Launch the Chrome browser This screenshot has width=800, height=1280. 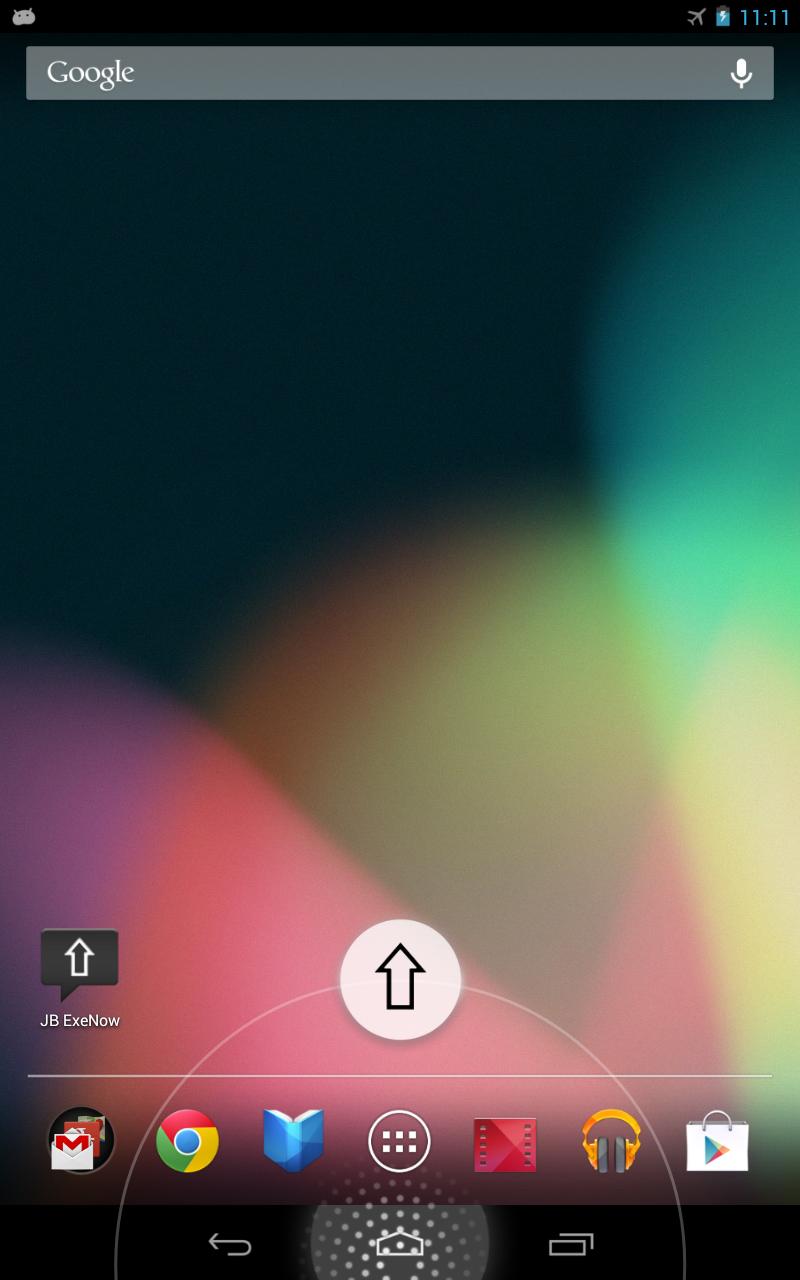tap(187, 1141)
